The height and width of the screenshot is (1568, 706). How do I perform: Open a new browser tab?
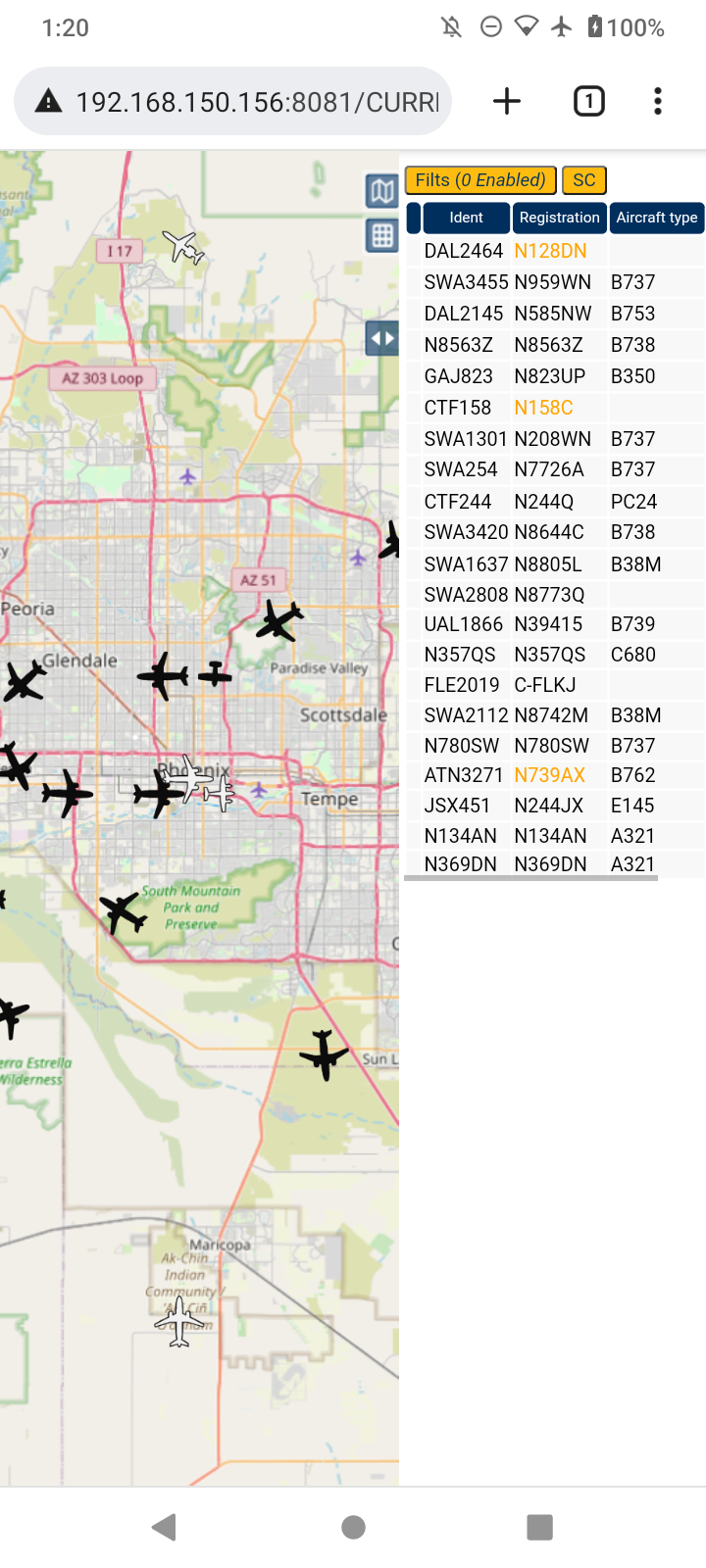[506, 101]
